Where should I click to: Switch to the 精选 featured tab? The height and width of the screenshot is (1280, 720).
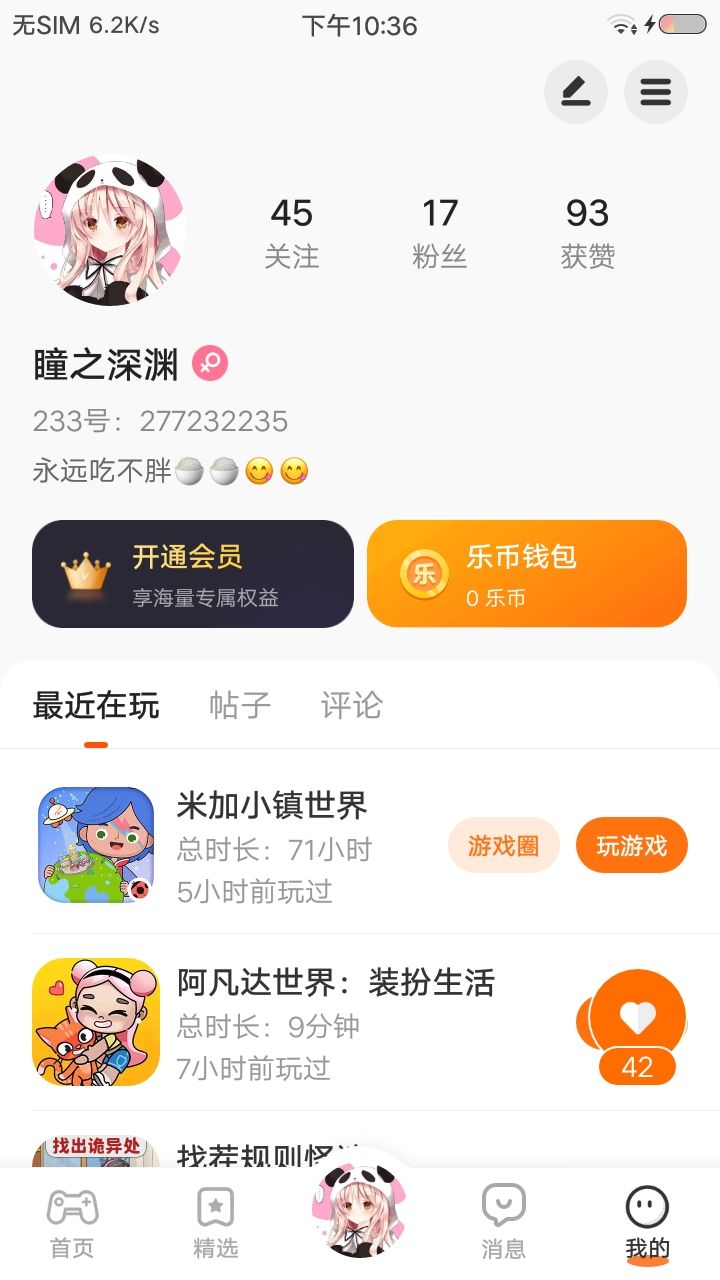tap(216, 1222)
